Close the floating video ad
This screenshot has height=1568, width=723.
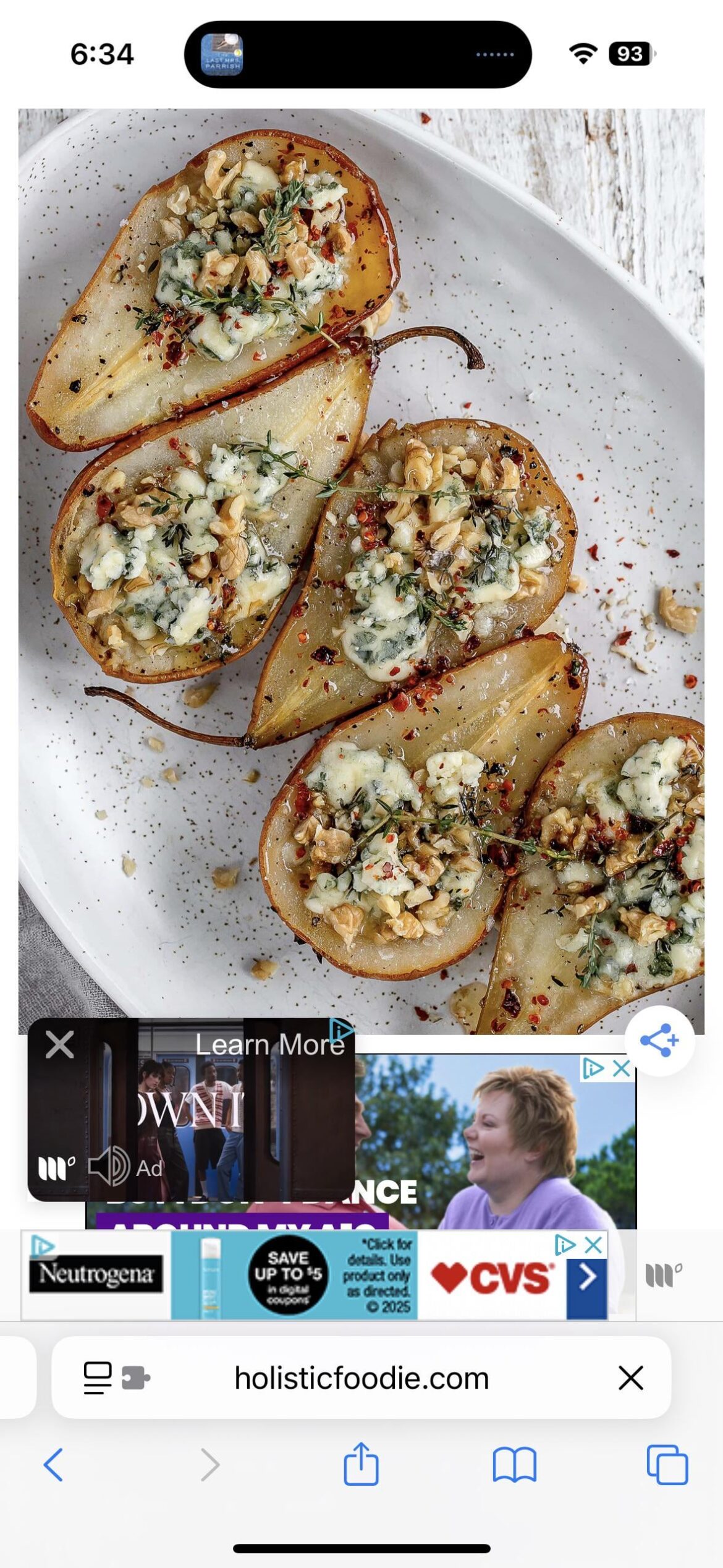click(59, 1045)
